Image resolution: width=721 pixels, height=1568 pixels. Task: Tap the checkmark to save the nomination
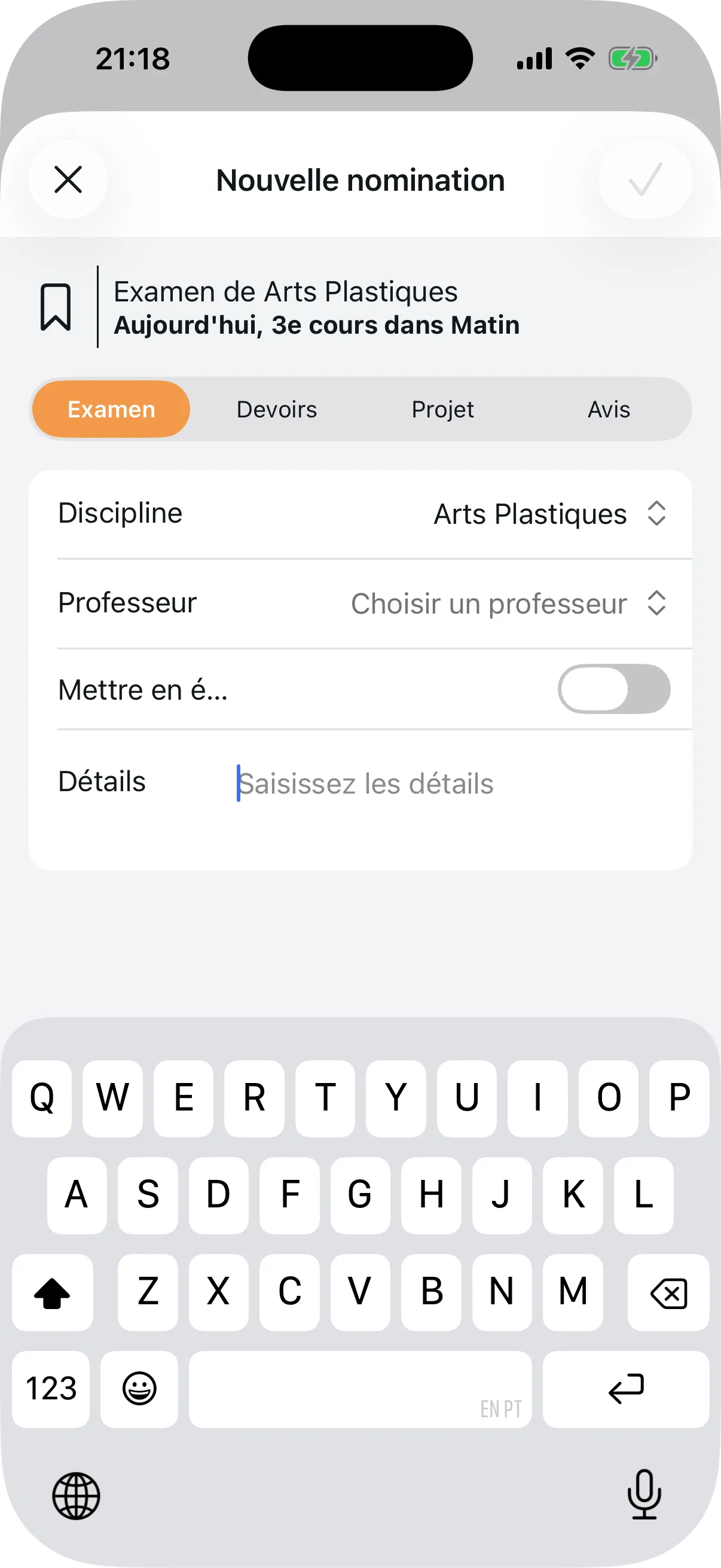click(646, 179)
